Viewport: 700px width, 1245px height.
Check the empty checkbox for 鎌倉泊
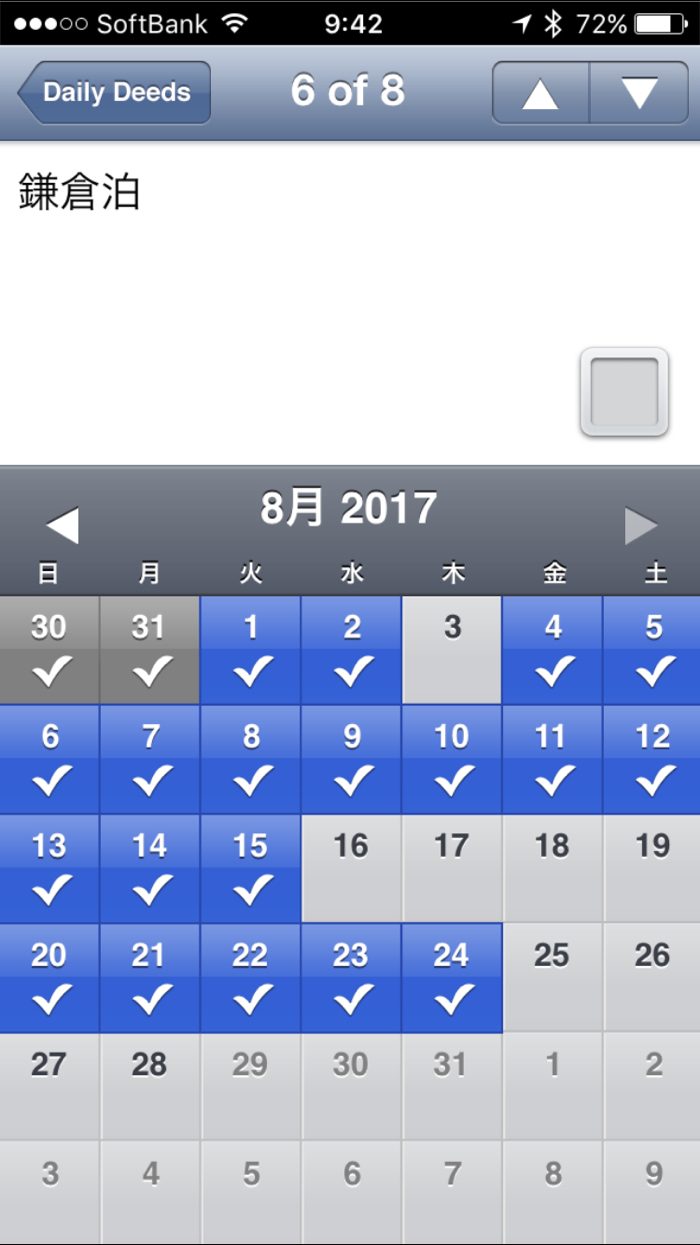624,392
